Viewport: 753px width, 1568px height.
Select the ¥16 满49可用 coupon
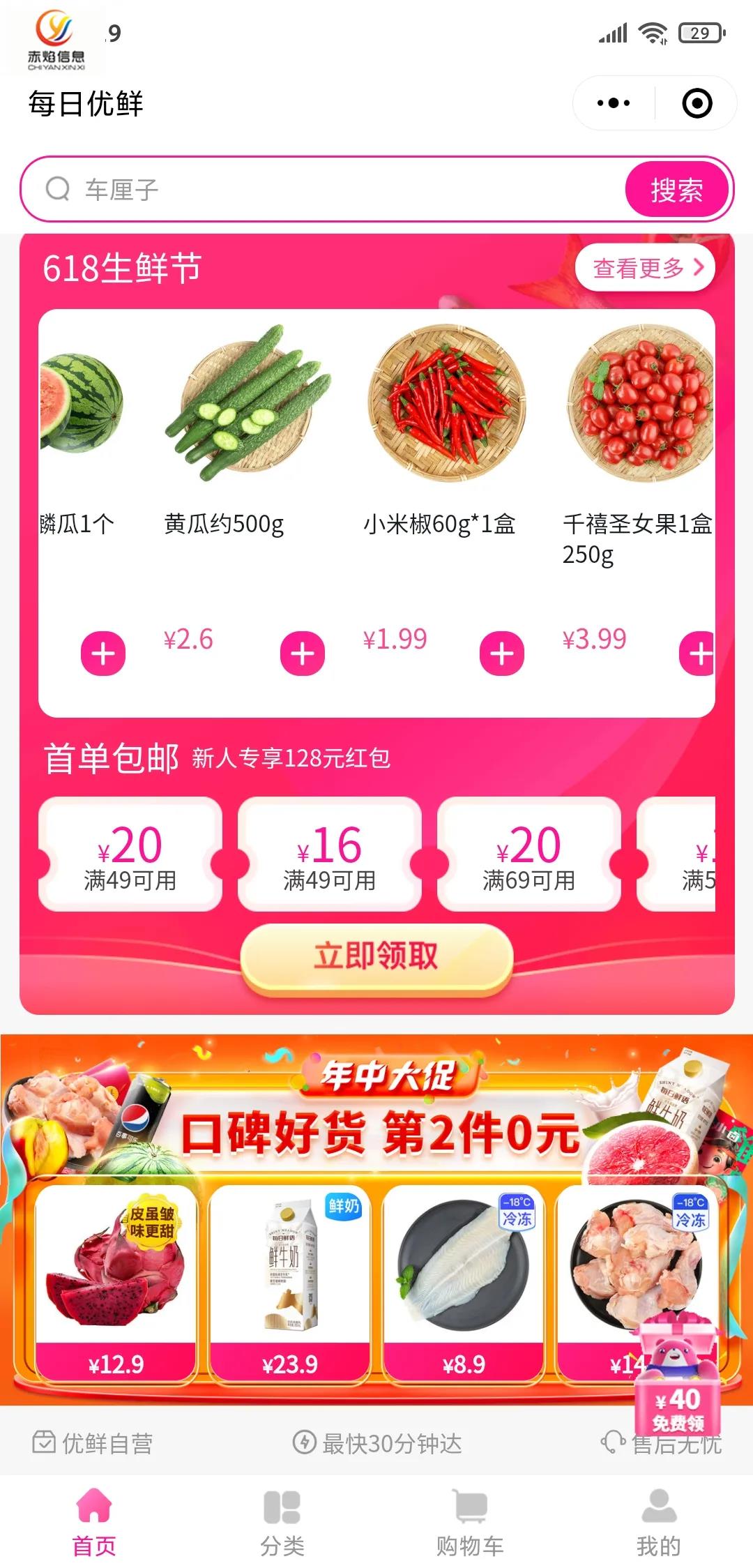pos(329,854)
